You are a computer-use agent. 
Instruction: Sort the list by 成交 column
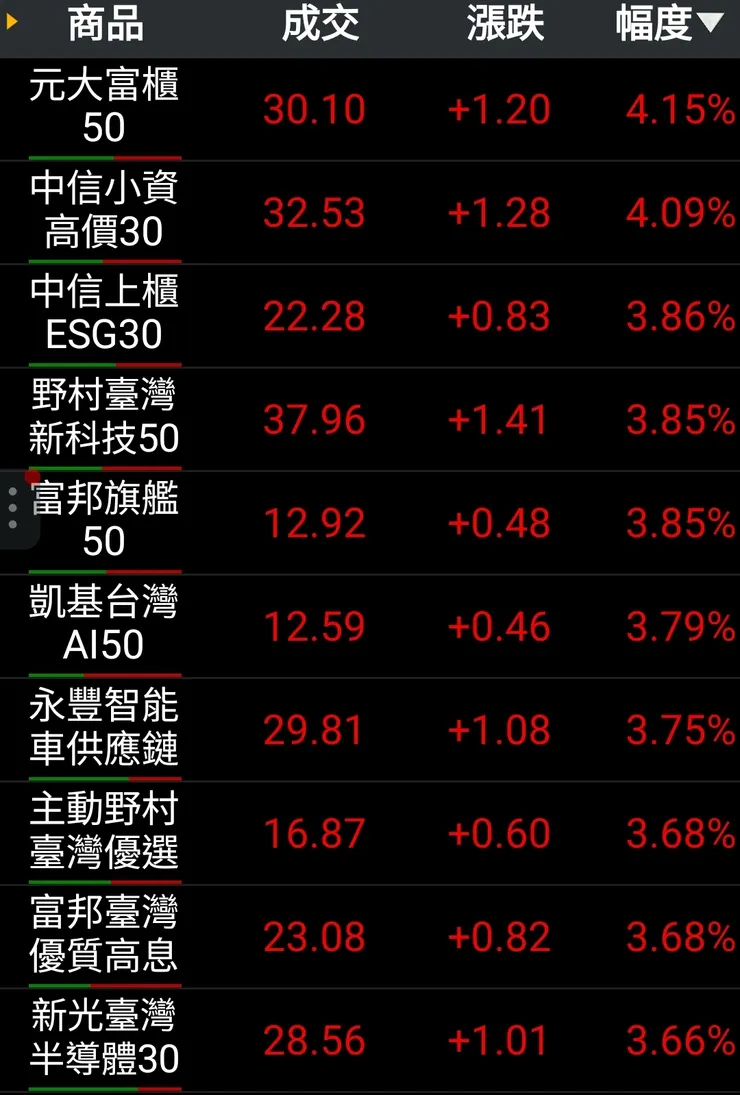(320, 25)
